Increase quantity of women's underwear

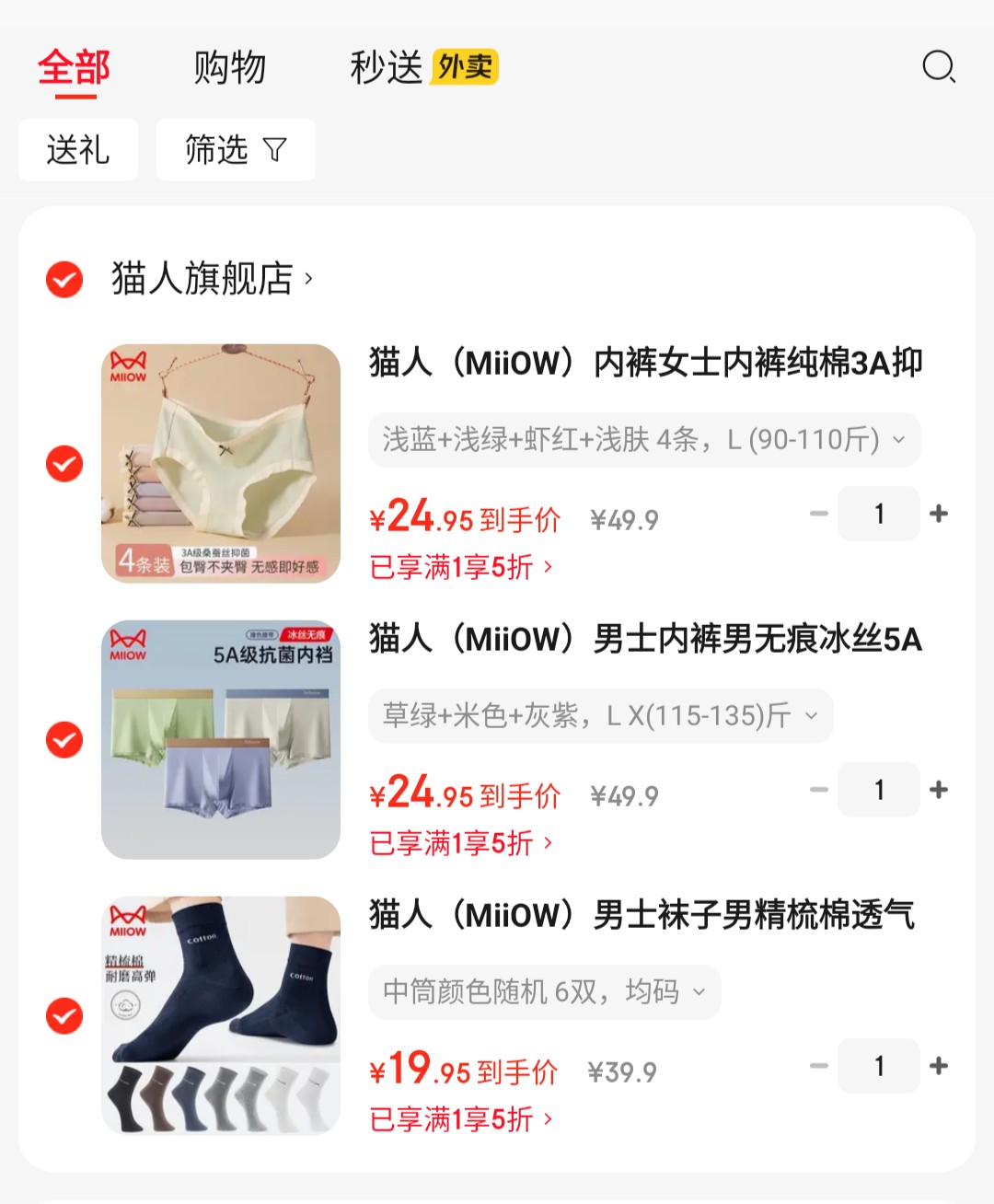939,514
